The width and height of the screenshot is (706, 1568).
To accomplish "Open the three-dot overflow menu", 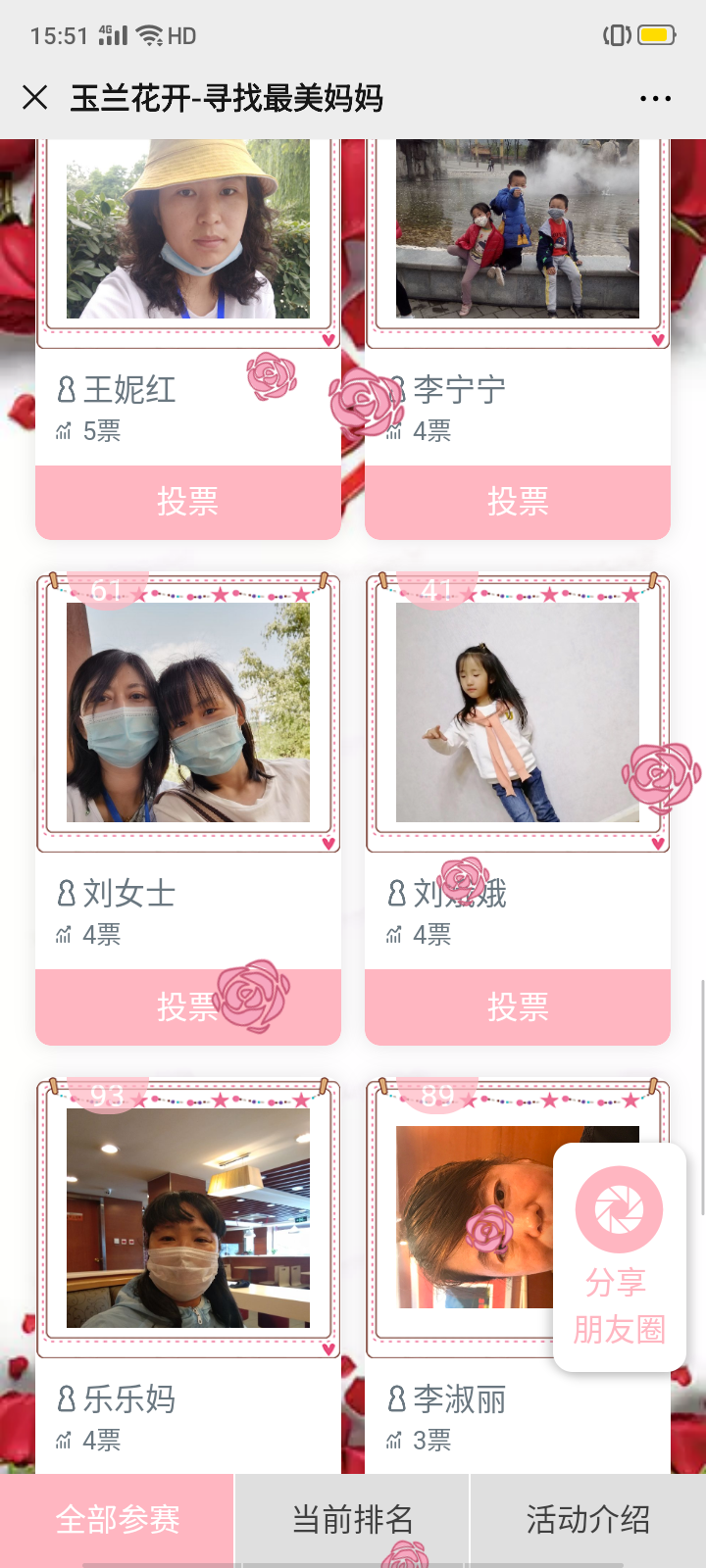I will click(655, 98).
